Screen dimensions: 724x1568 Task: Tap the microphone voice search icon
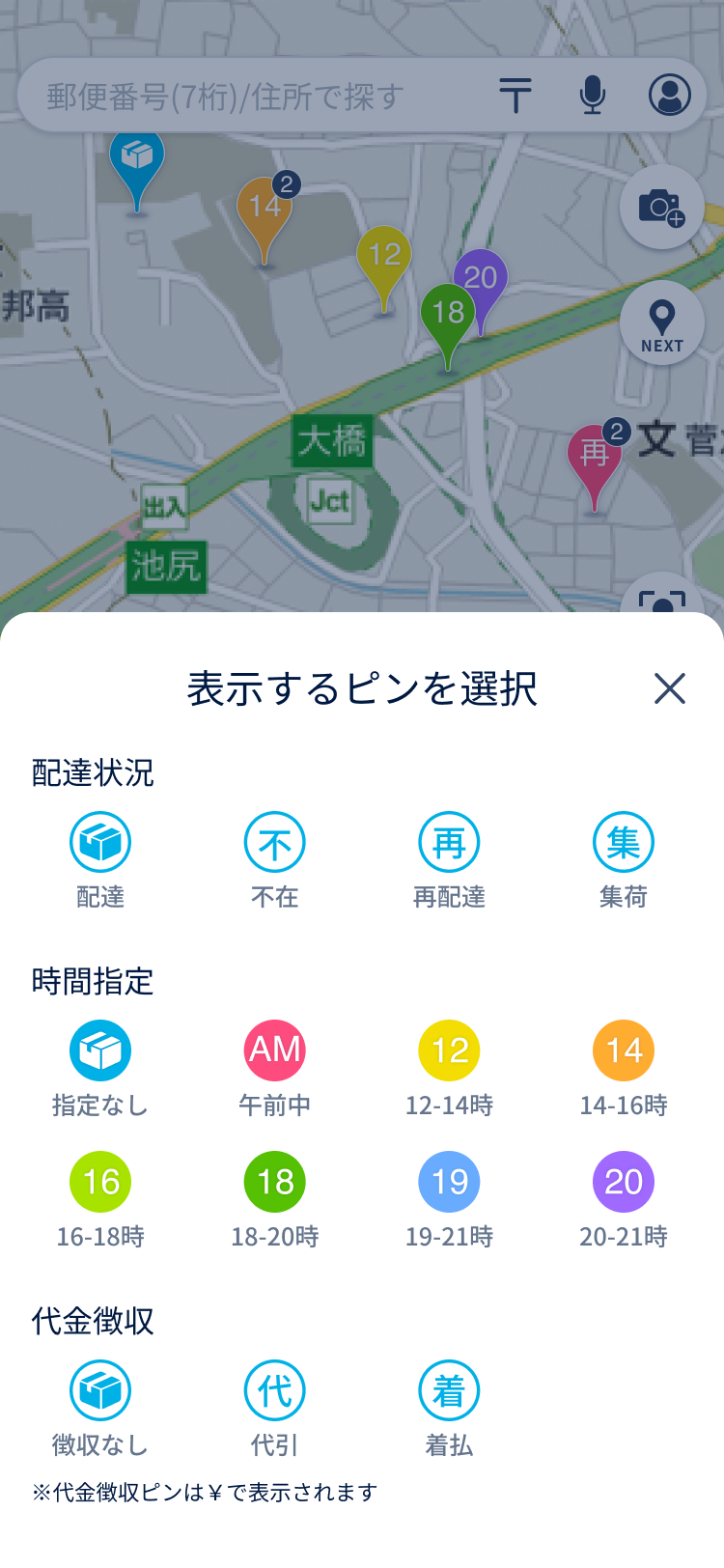[592, 94]
